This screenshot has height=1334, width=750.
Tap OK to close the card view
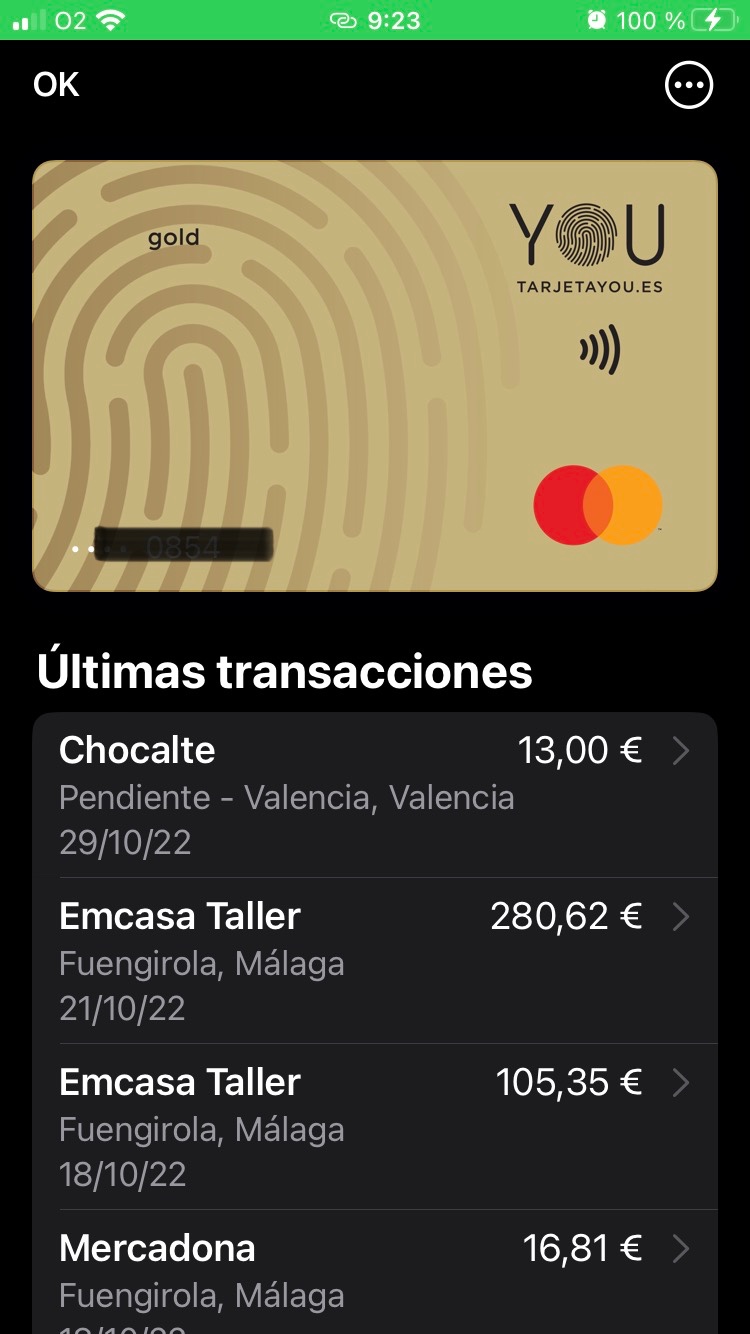coord(56,85)
